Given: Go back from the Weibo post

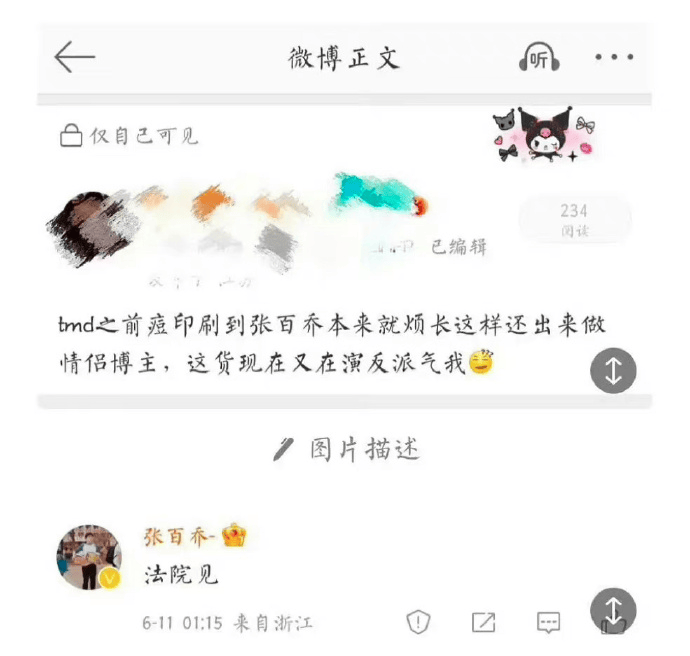Looking at the screenshot, I should tap(75, 57).
